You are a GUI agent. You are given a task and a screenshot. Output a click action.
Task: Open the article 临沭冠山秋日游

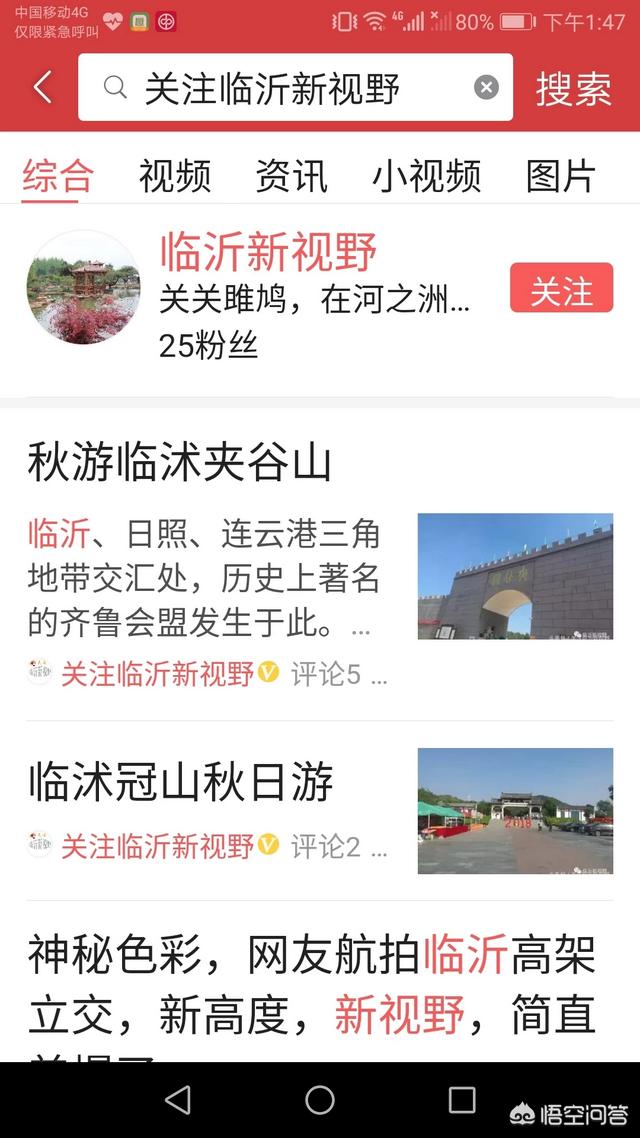point(181,781)
